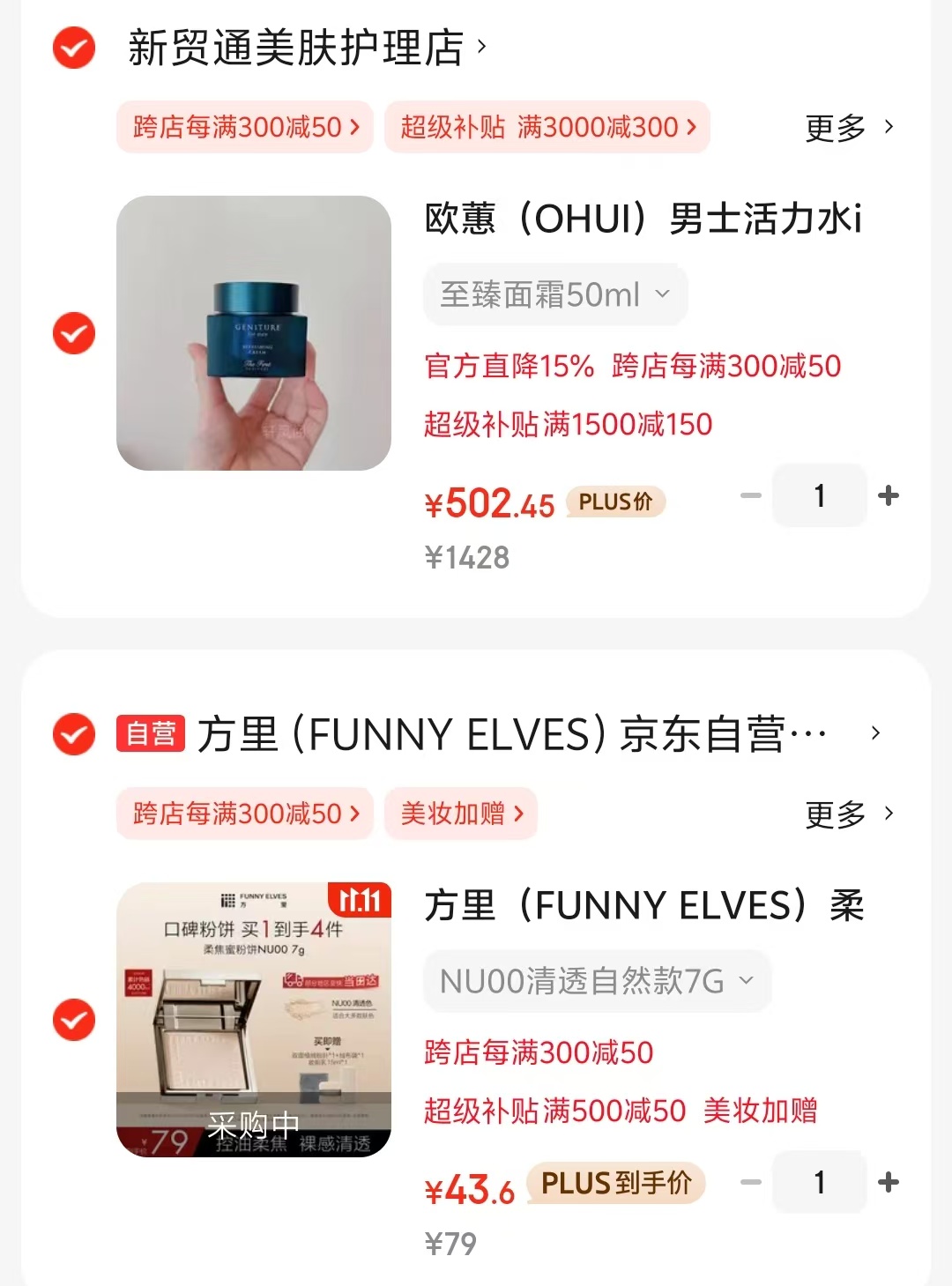Viewport: 952px width, 1286px height.
Task: Uncheck the 方里 京东自营 store checkbox
Action: (x=74, y=734)
